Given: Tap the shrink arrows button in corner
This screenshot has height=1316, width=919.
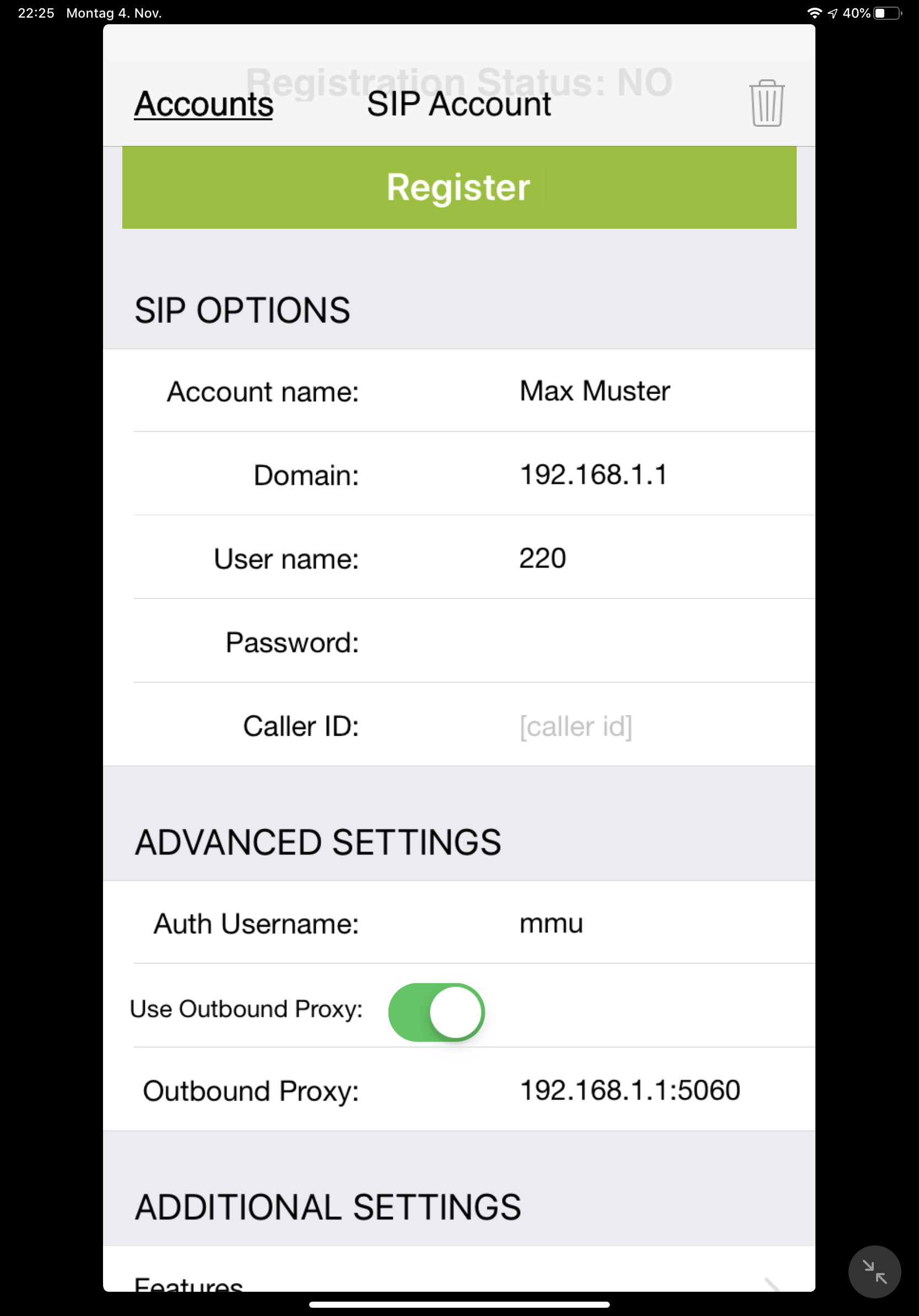Looking at the screenshot, I should 874,1271.
